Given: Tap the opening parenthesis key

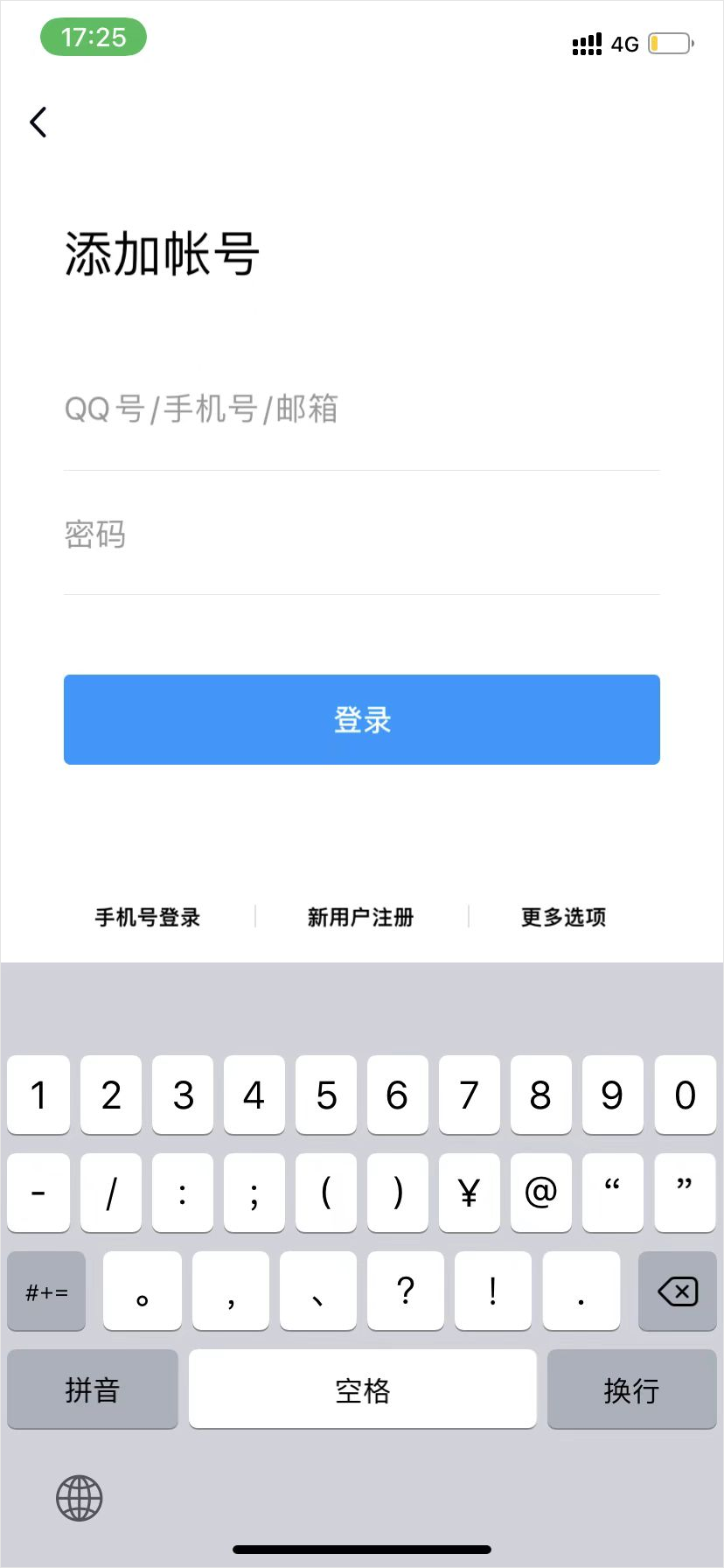Looking at the screenshot, I should coord(325,1193).
